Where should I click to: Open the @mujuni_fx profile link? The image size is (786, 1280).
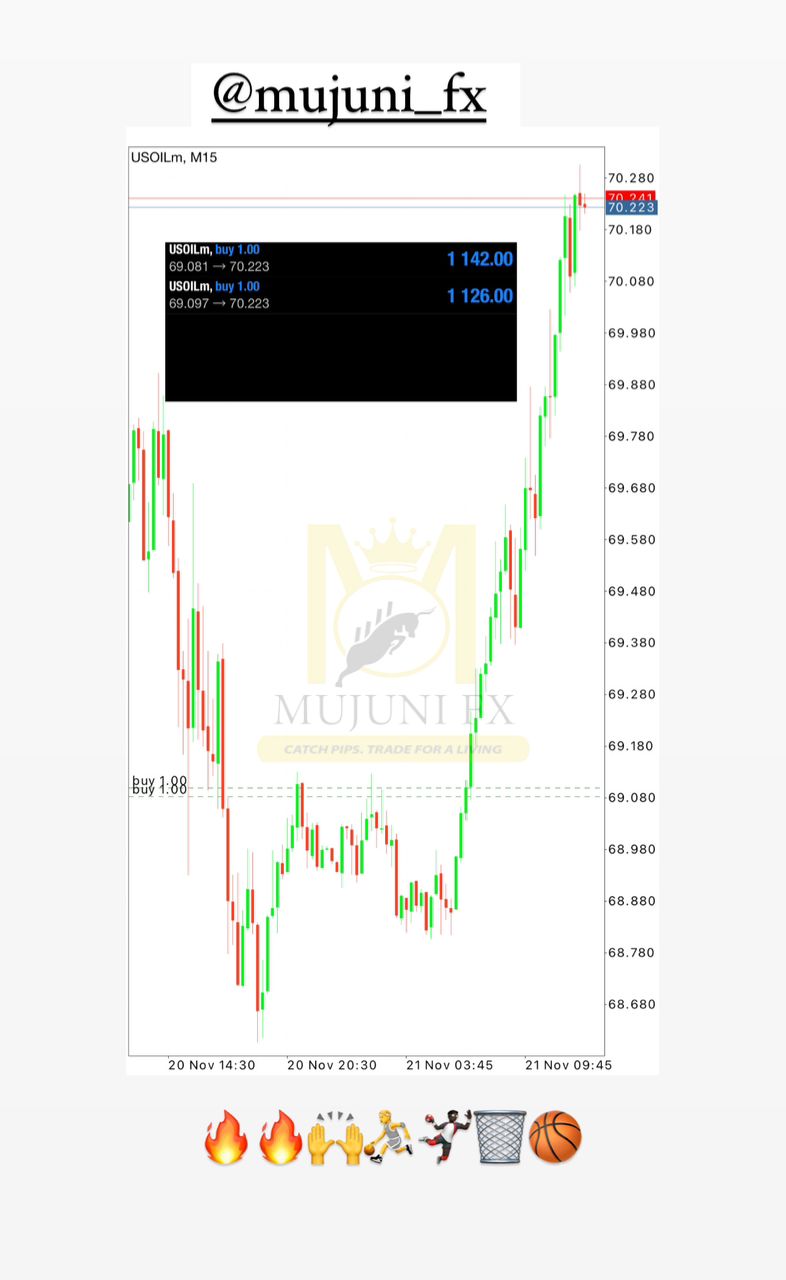pos(355,97)
